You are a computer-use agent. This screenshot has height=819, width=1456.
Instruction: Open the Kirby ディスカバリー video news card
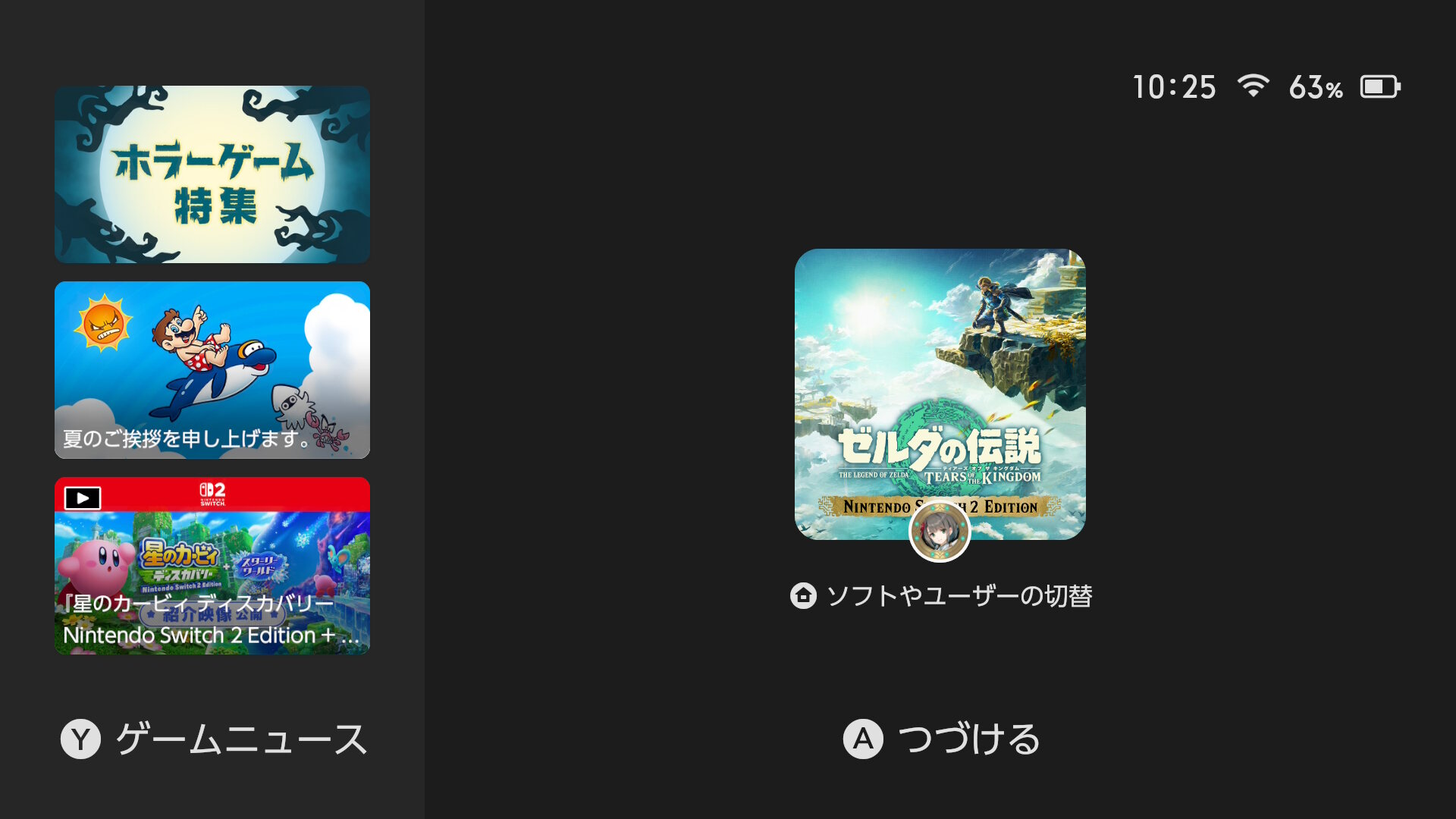click(212, 566)
